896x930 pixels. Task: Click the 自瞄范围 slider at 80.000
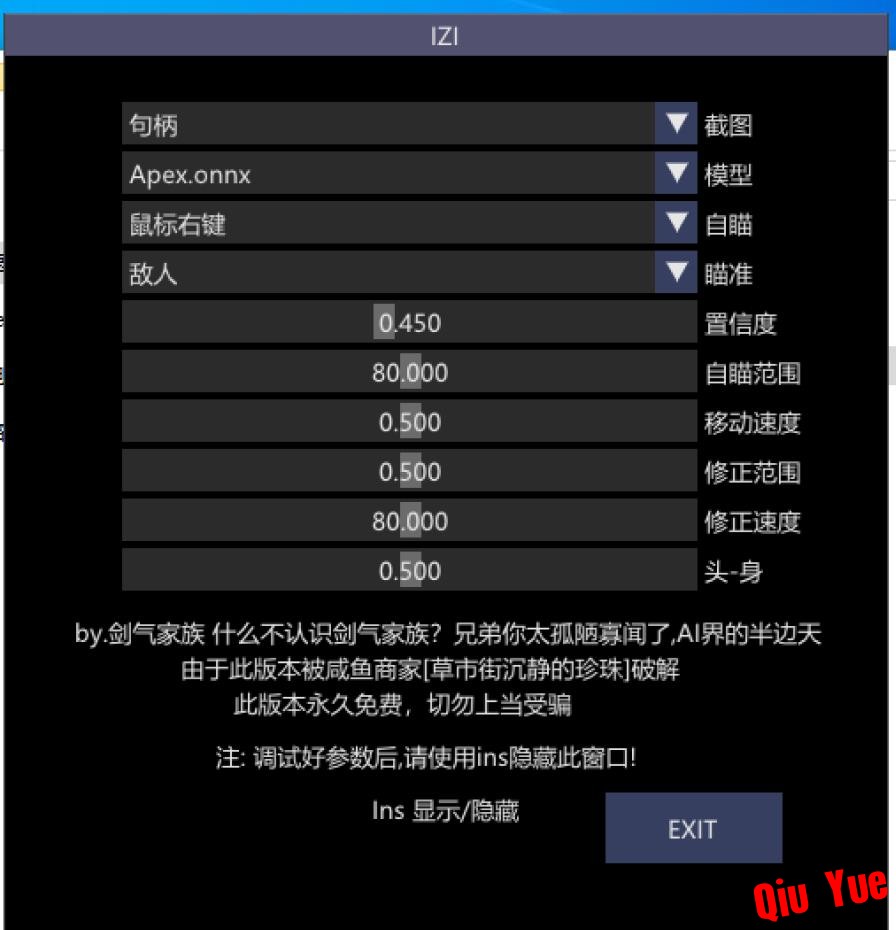pos(409,373)
